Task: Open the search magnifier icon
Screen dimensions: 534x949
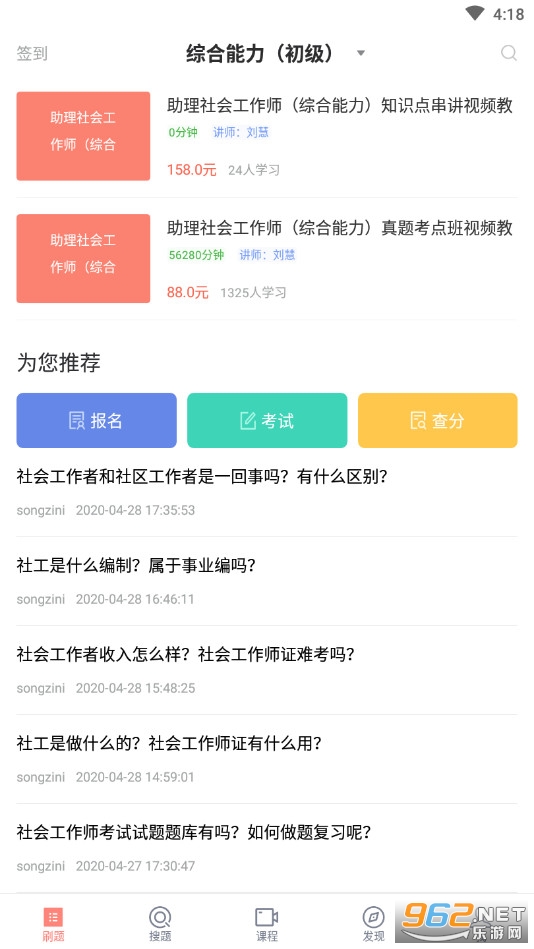Action: click(509, 53)
